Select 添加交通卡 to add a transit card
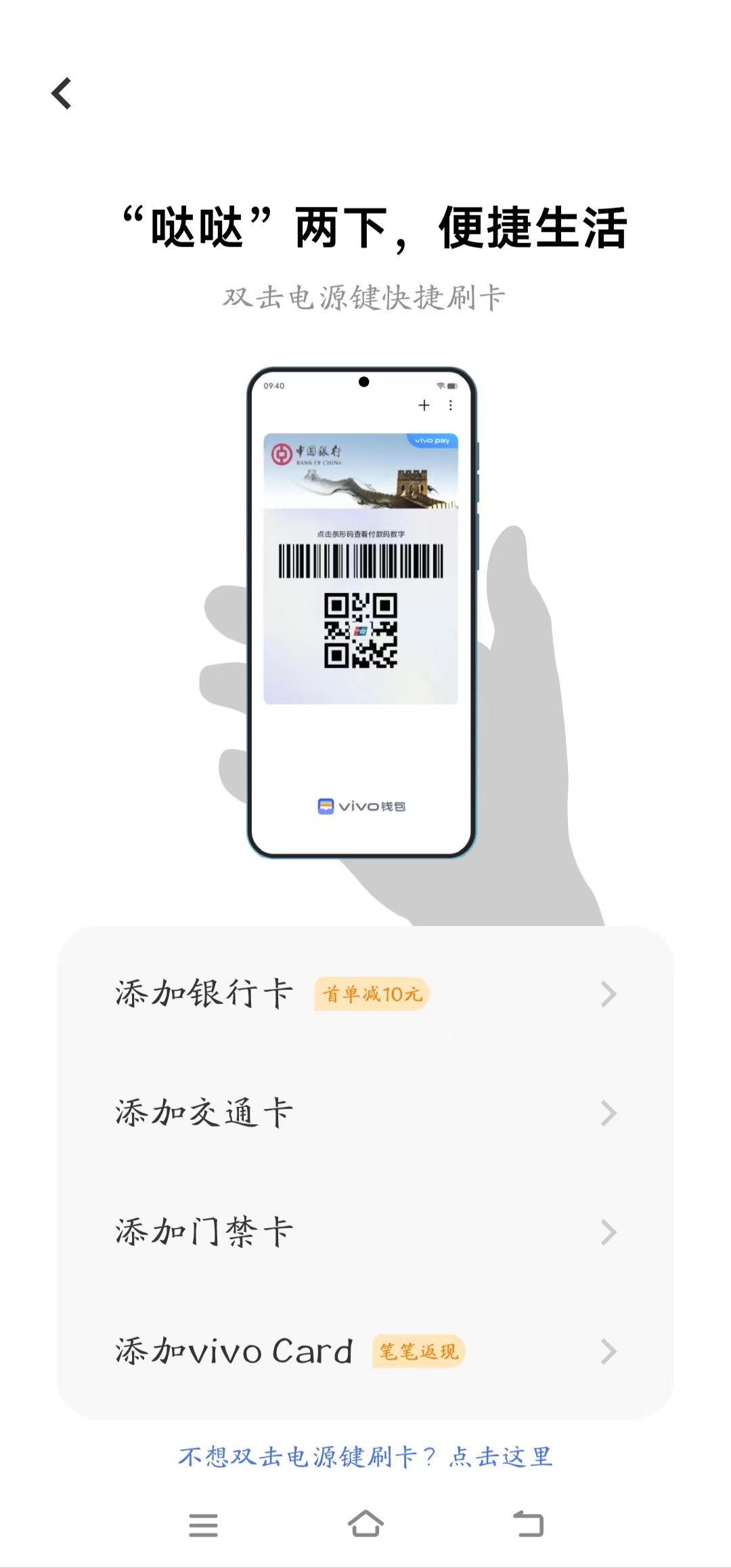The image size is (731, 1568). point(365,1113)
